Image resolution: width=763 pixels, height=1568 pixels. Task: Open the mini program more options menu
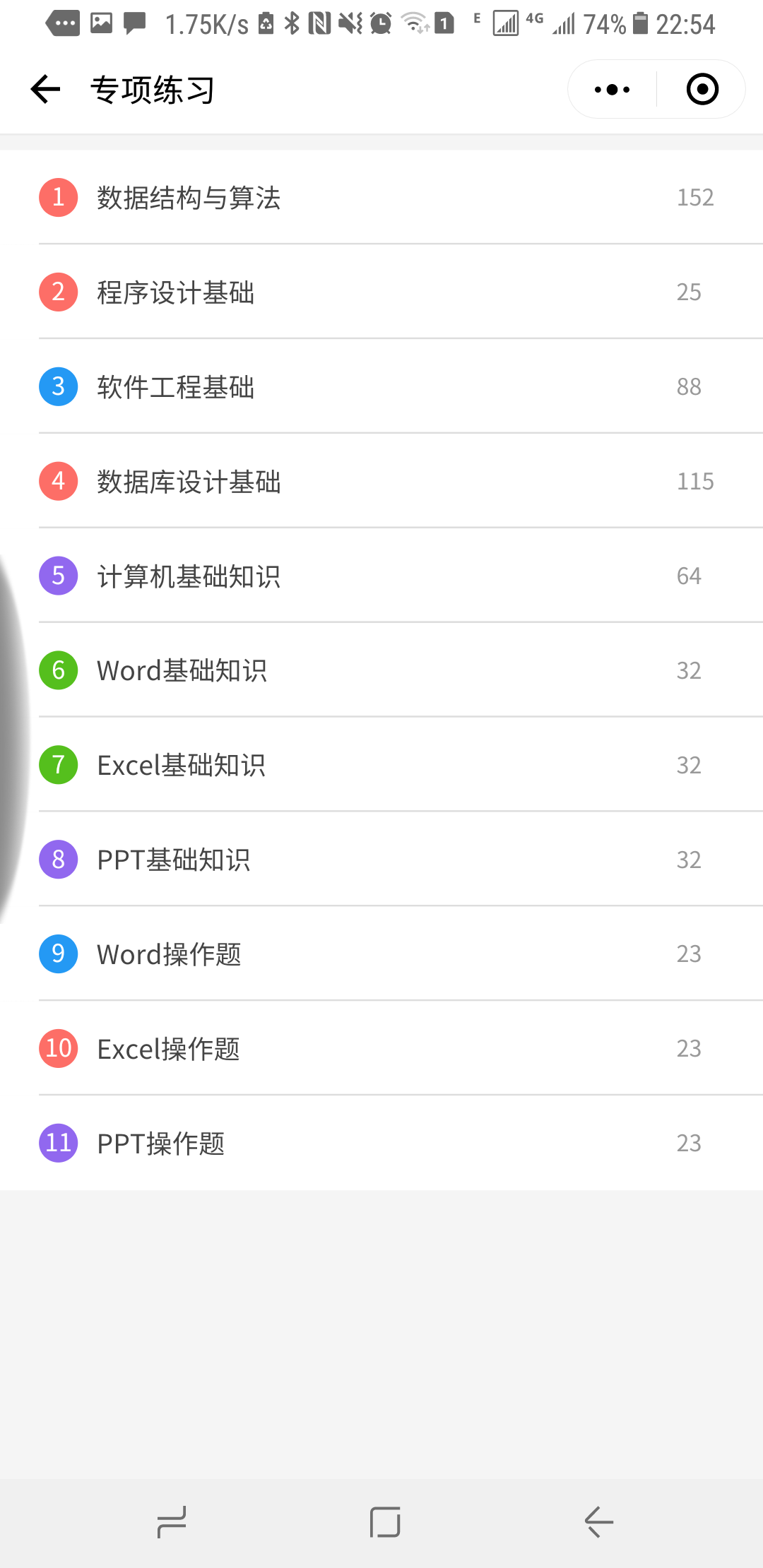[613, 90]
